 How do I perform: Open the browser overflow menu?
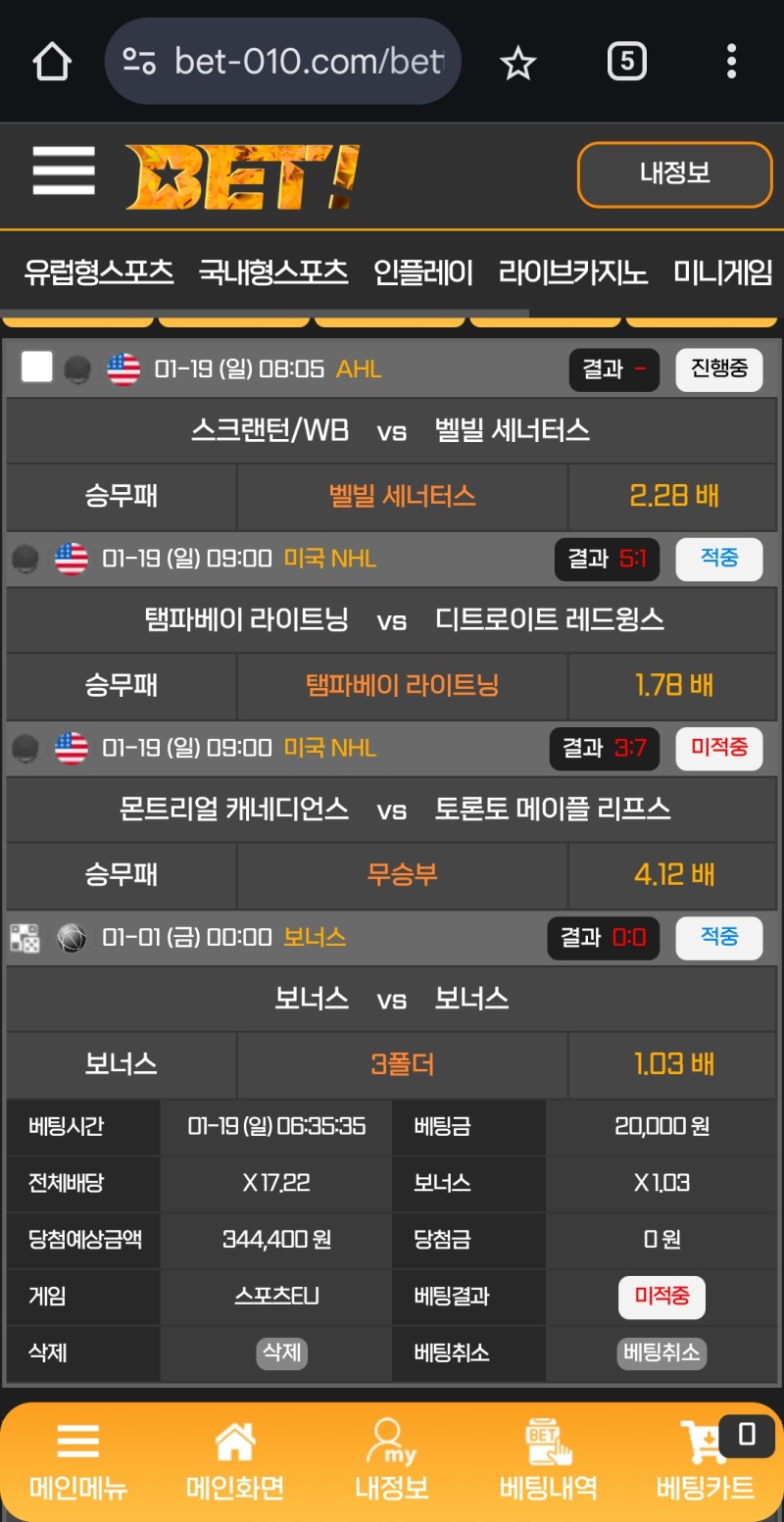(x=731, y=62)
